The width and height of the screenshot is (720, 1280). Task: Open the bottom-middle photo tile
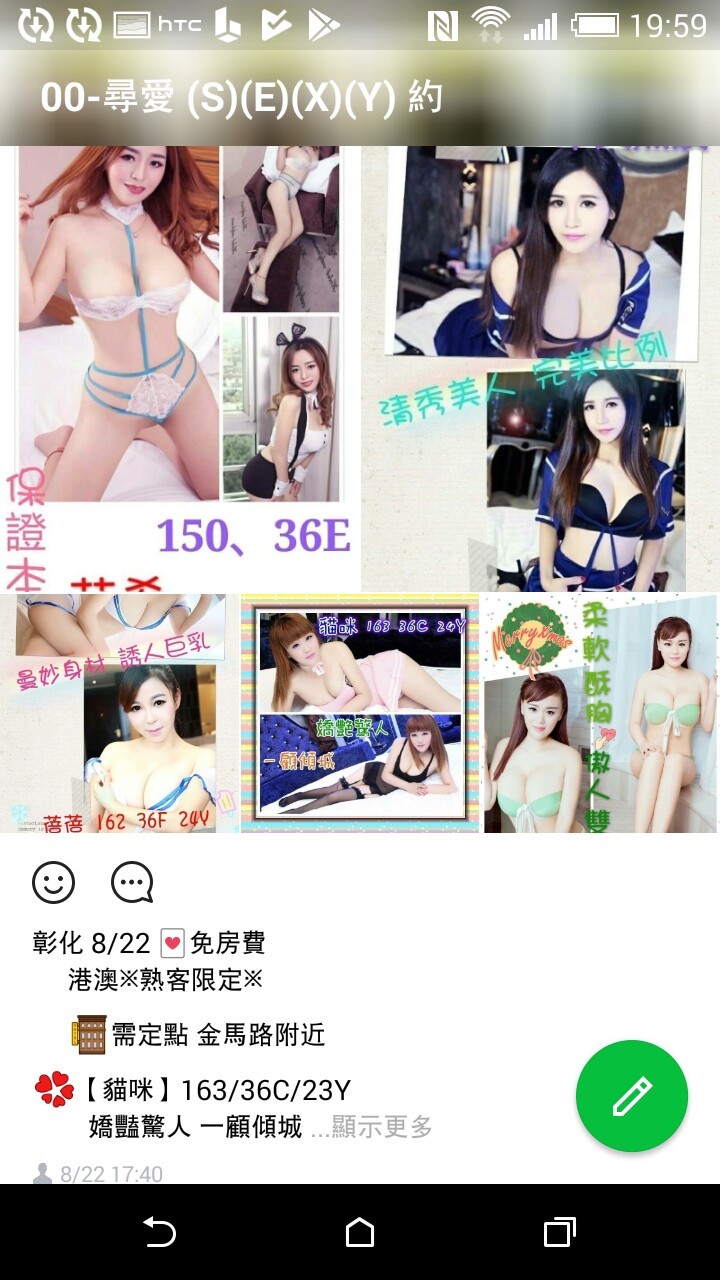click(360, 713)
